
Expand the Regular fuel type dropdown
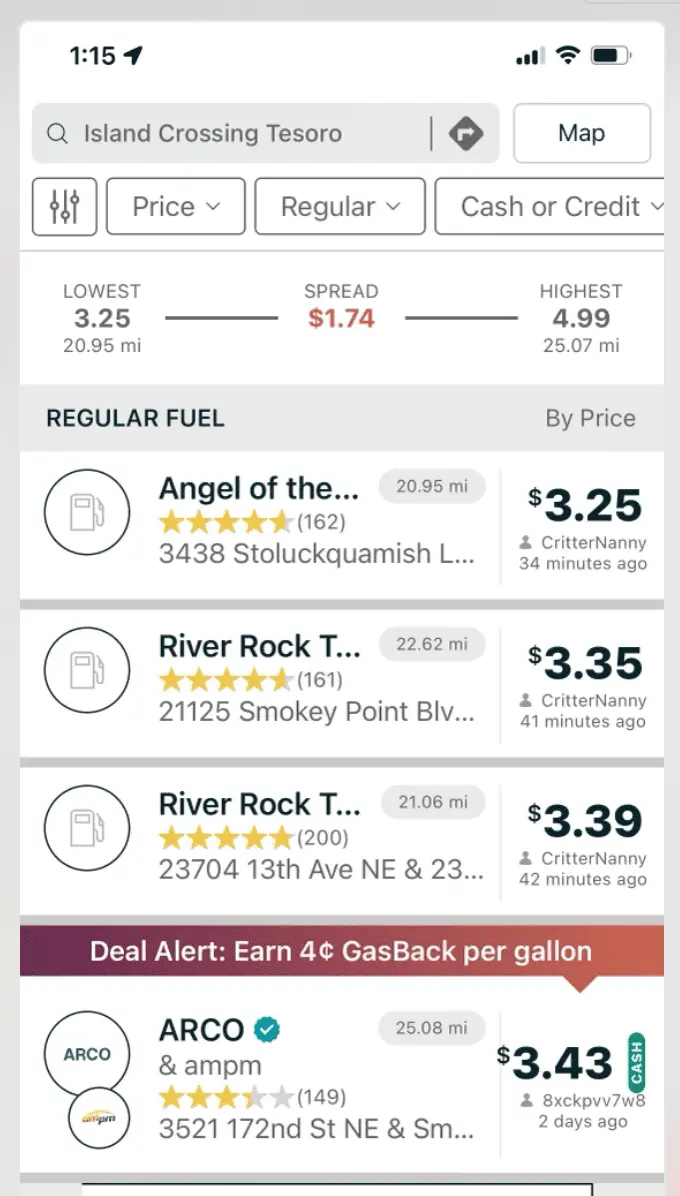tap(340, 207)
